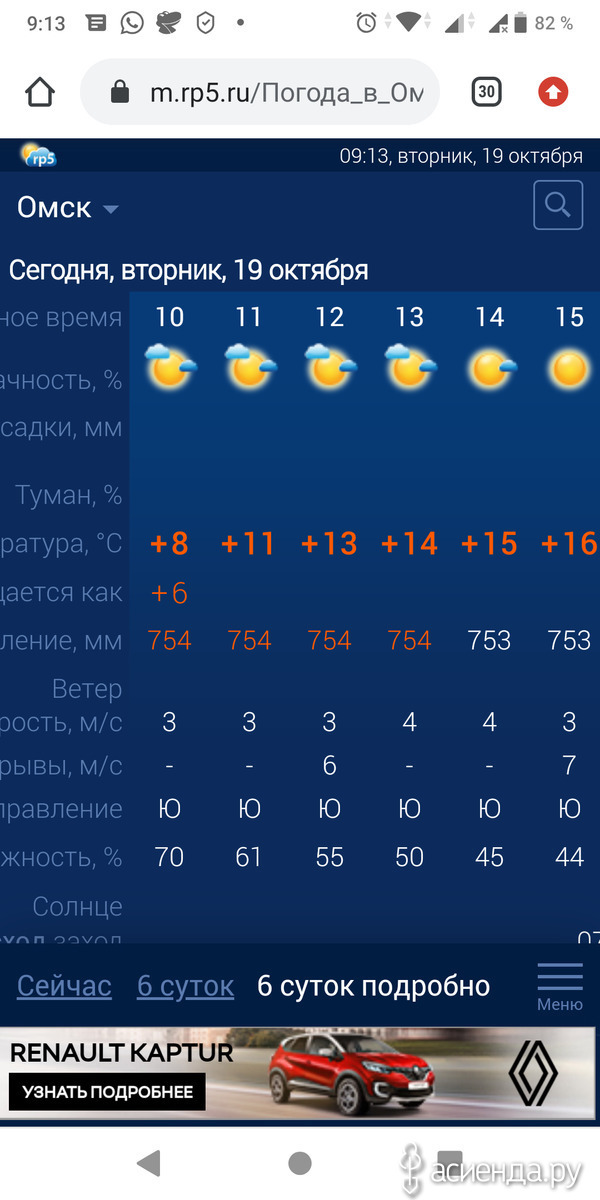Image resolution: width=600 pixels, height=1200 pixels.
Task: Open the tab switcher showing 30 tabs
Action: 486,93
